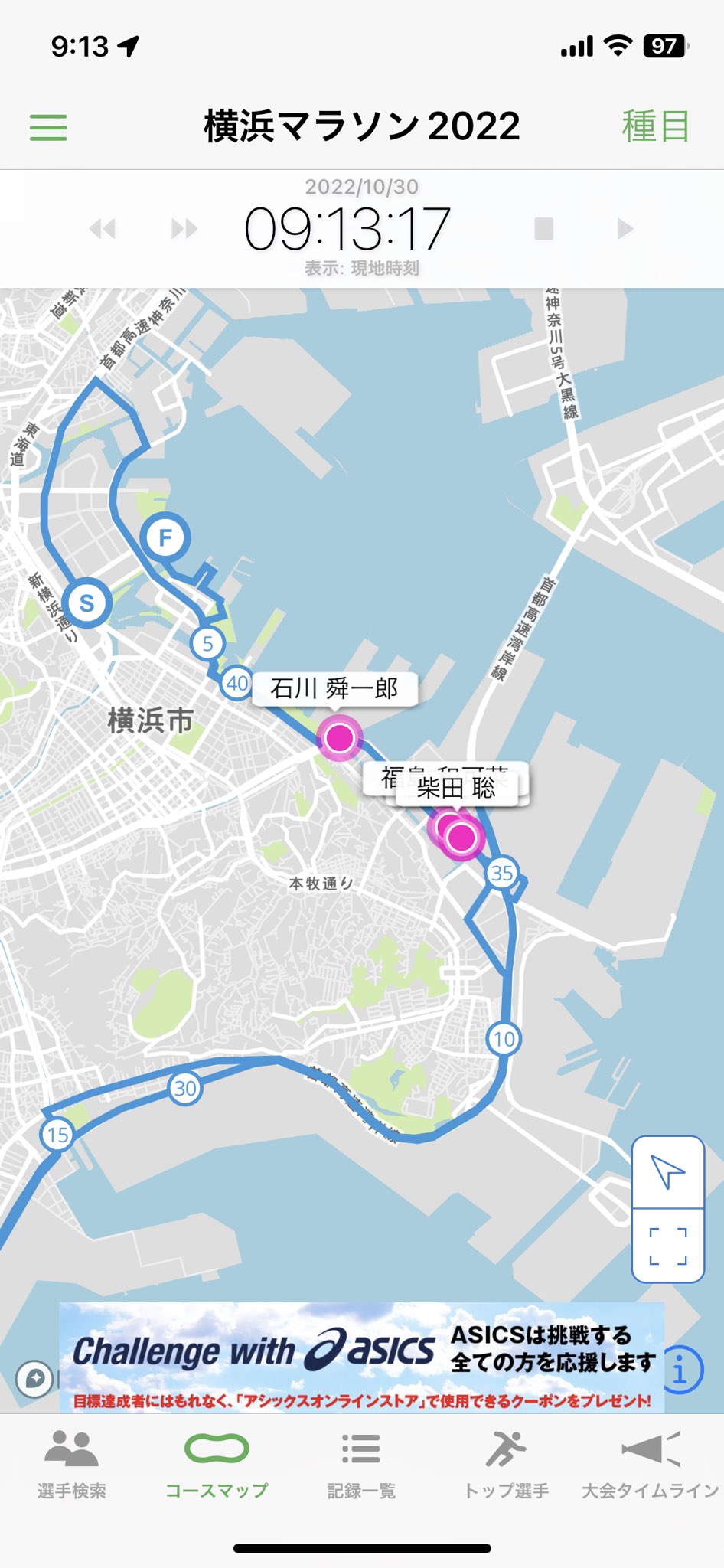Viewport: 724px width, 1568px height.
Task: Select runner label 柴田 聡
Action: (x=456, y=788)
